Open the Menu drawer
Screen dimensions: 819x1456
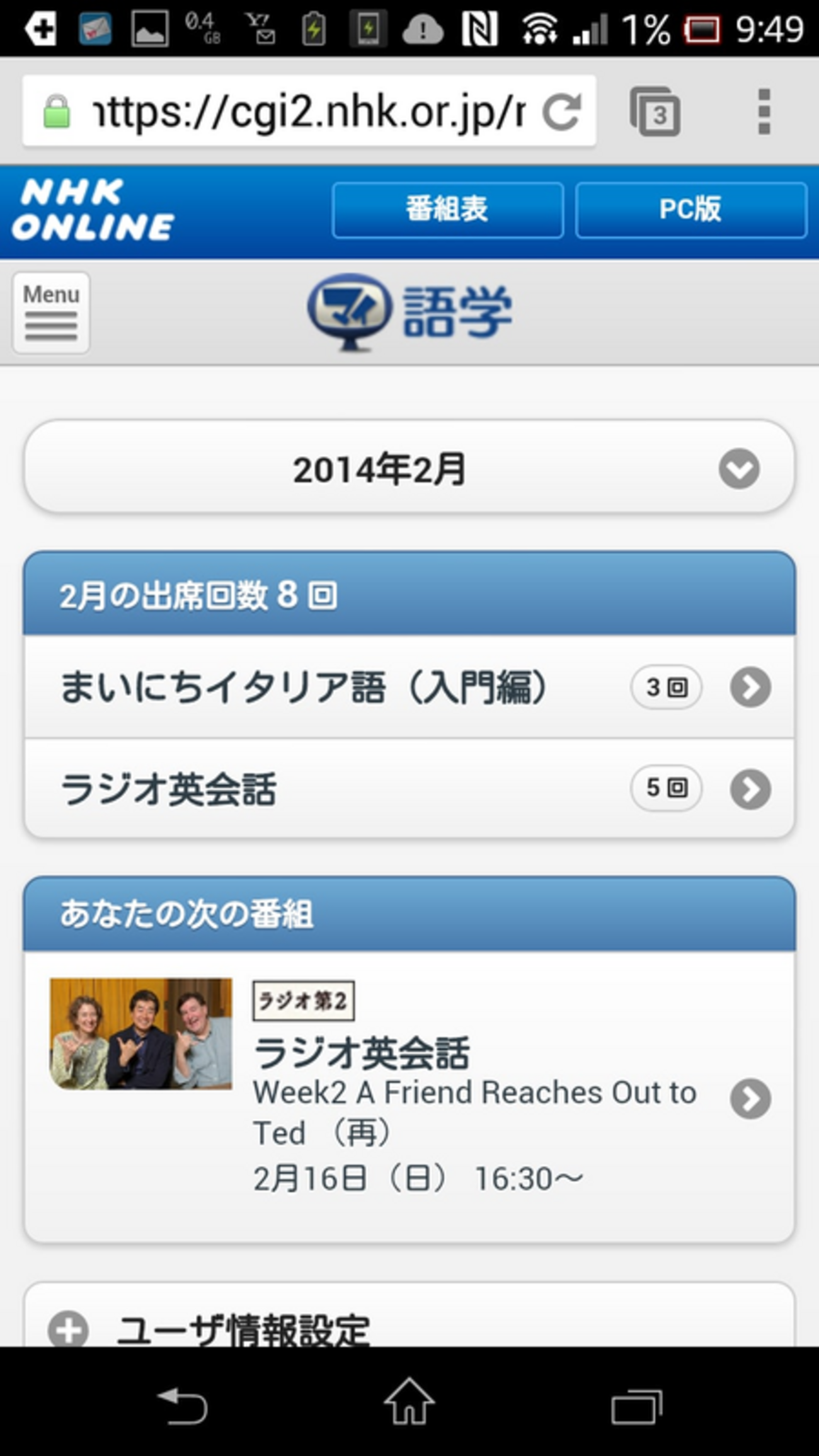pyautogui.click(x=51, y=312)
